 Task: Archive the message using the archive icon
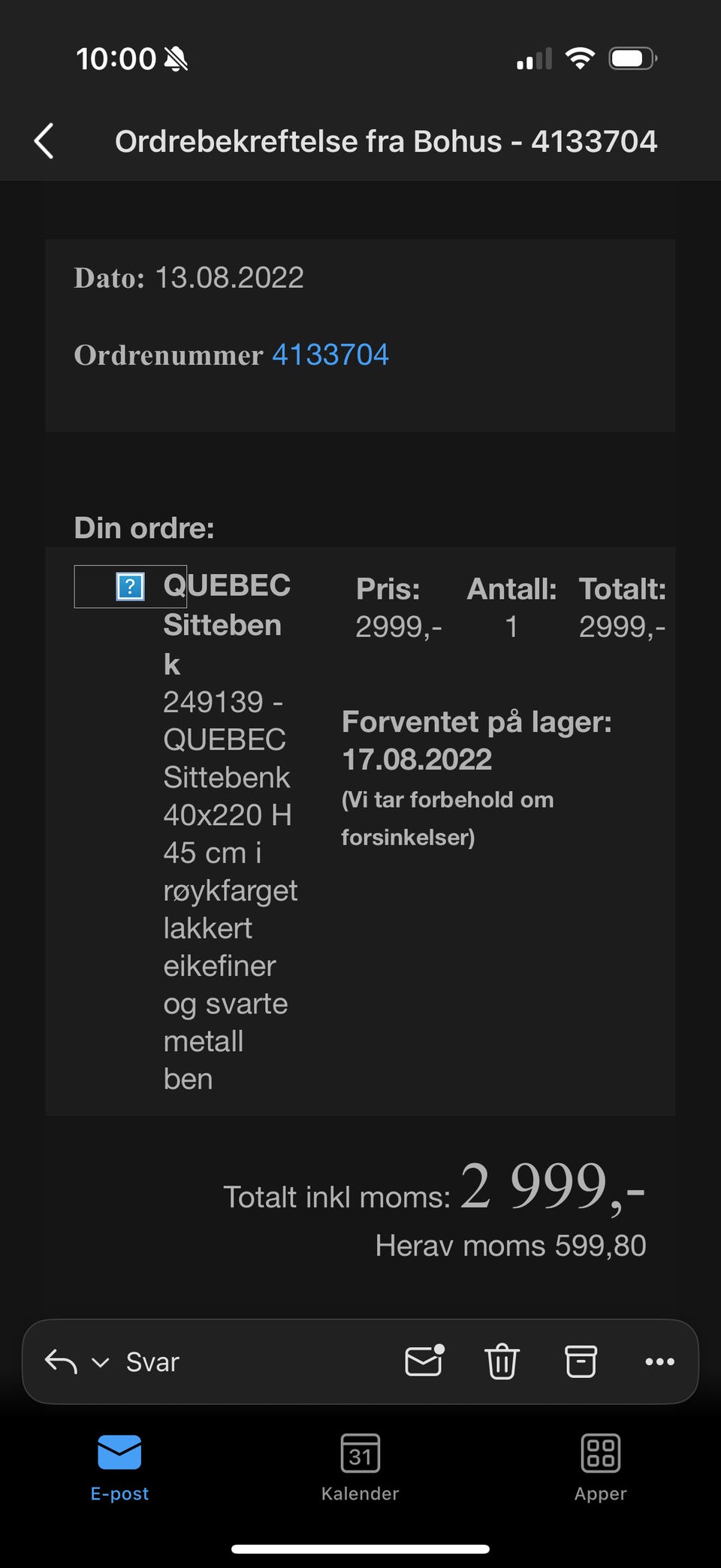point(581,1361)
